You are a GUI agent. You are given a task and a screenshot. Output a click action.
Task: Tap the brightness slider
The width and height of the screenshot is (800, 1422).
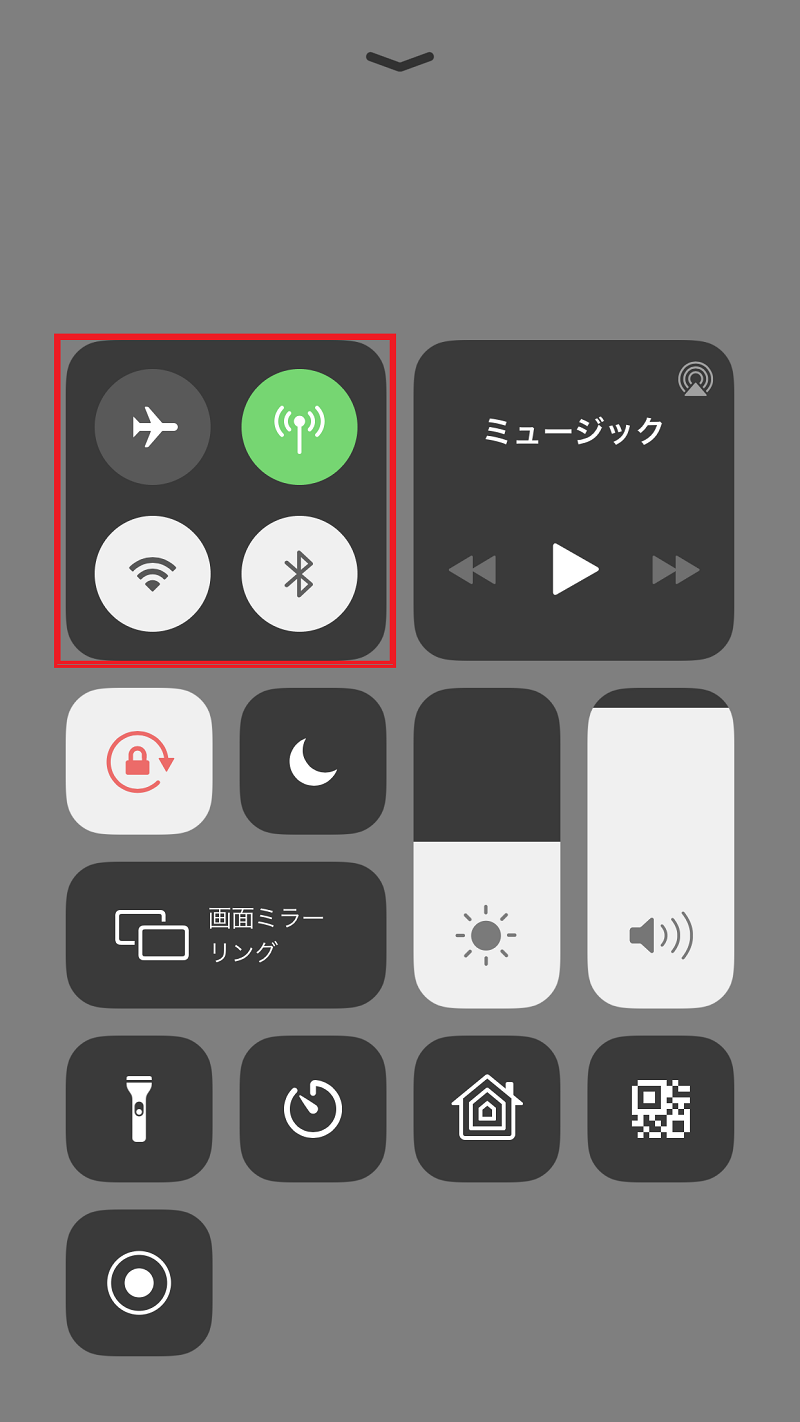(487, 848)
